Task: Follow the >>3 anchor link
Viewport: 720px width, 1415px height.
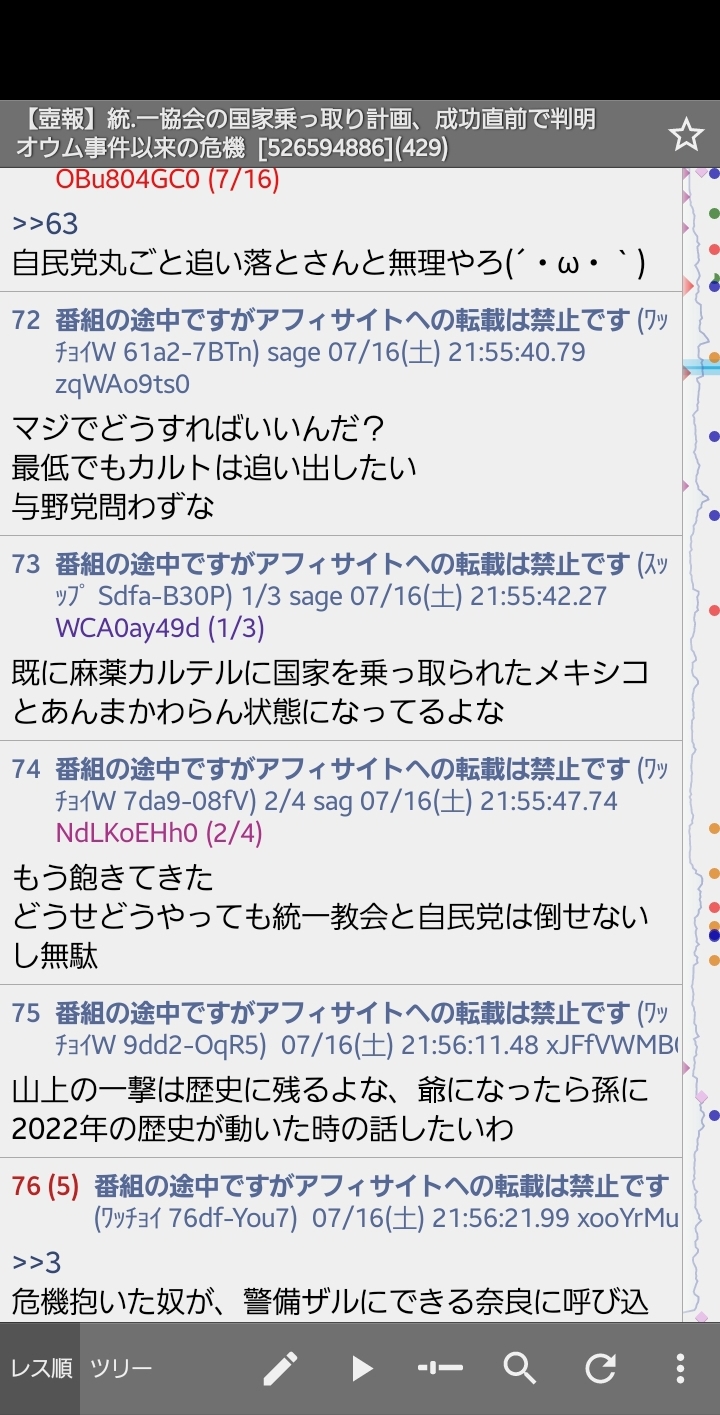Action: 37,1262
